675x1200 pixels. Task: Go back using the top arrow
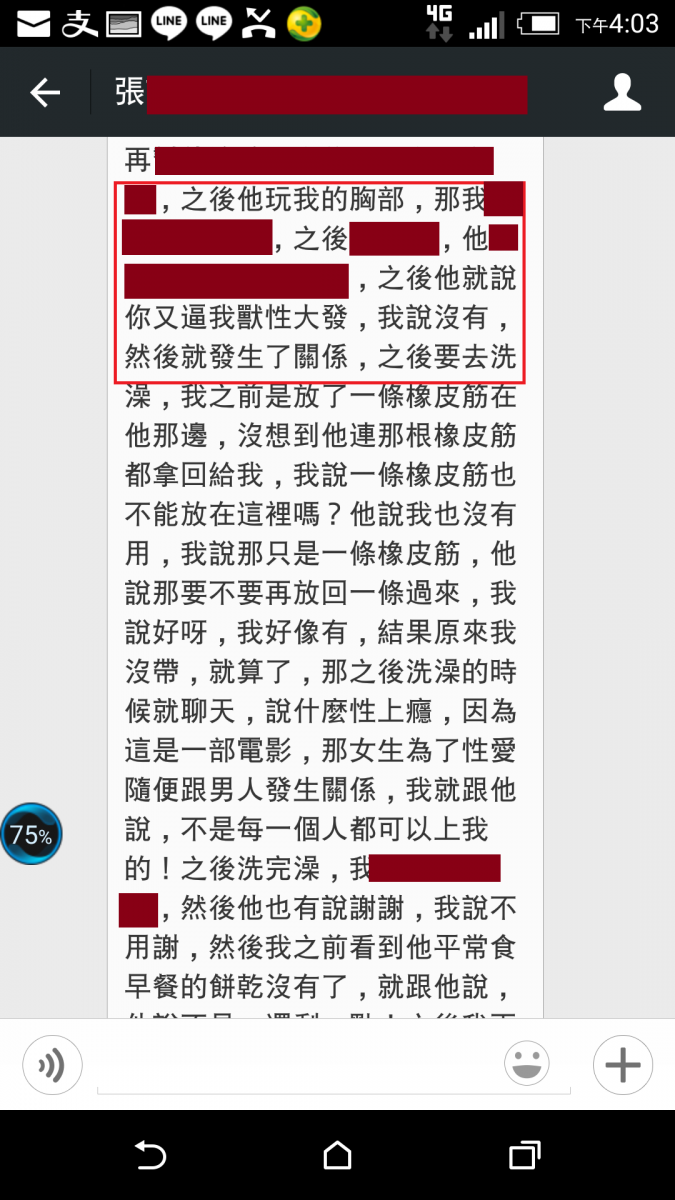[x=45, y=94]
